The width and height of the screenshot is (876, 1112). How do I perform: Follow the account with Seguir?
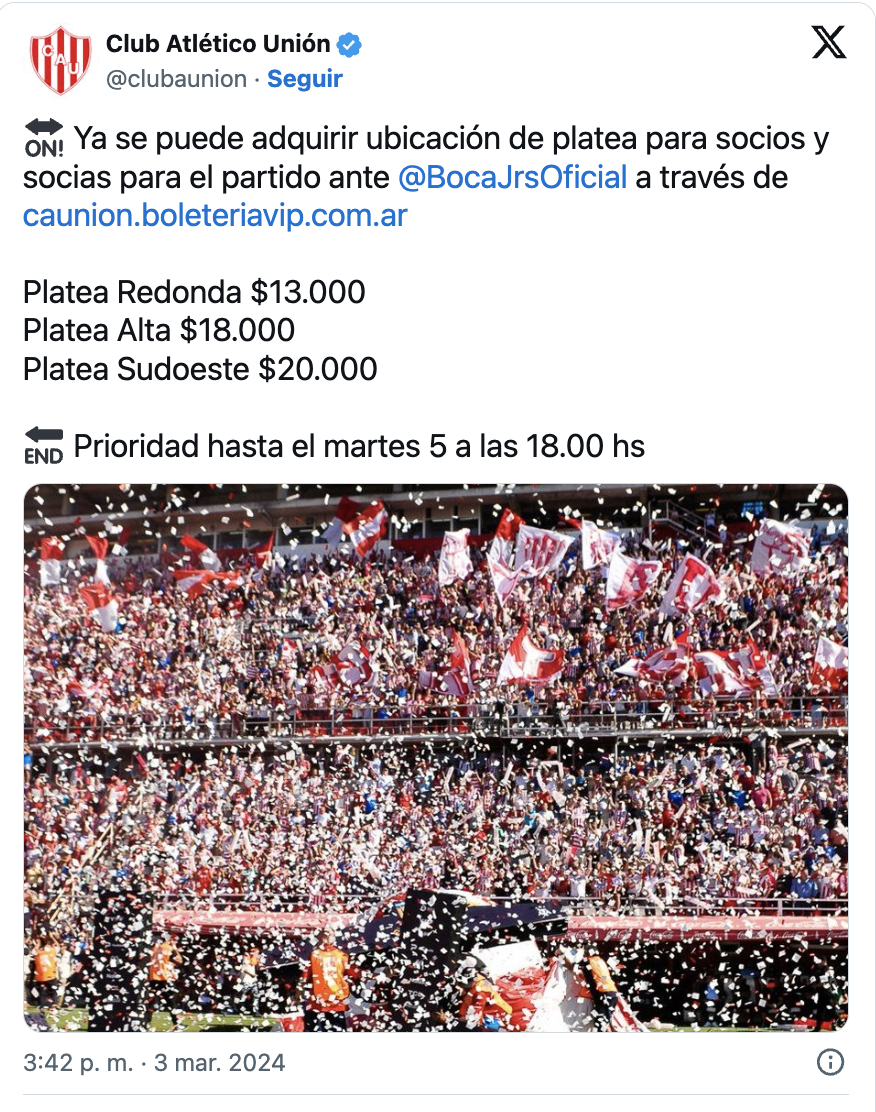tap(305, 79)
